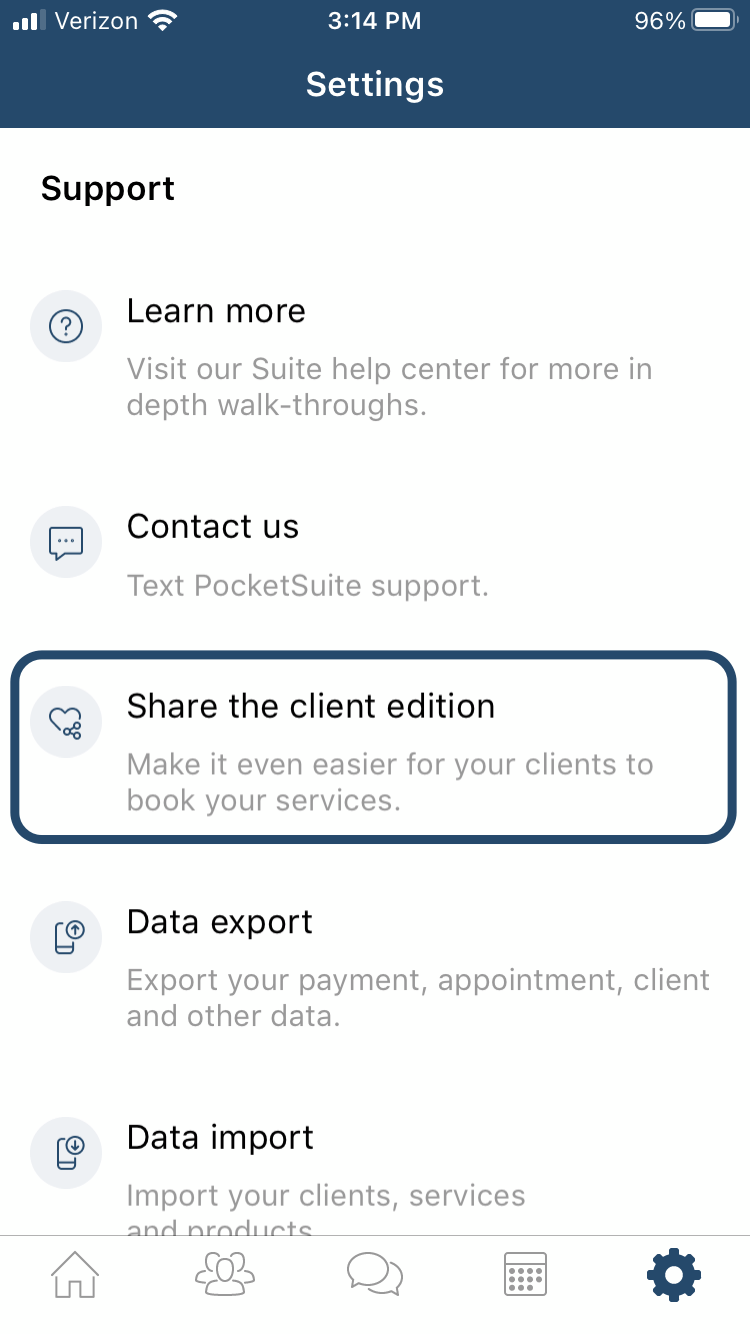Open Contact us to text support

[x=375, y=555]
